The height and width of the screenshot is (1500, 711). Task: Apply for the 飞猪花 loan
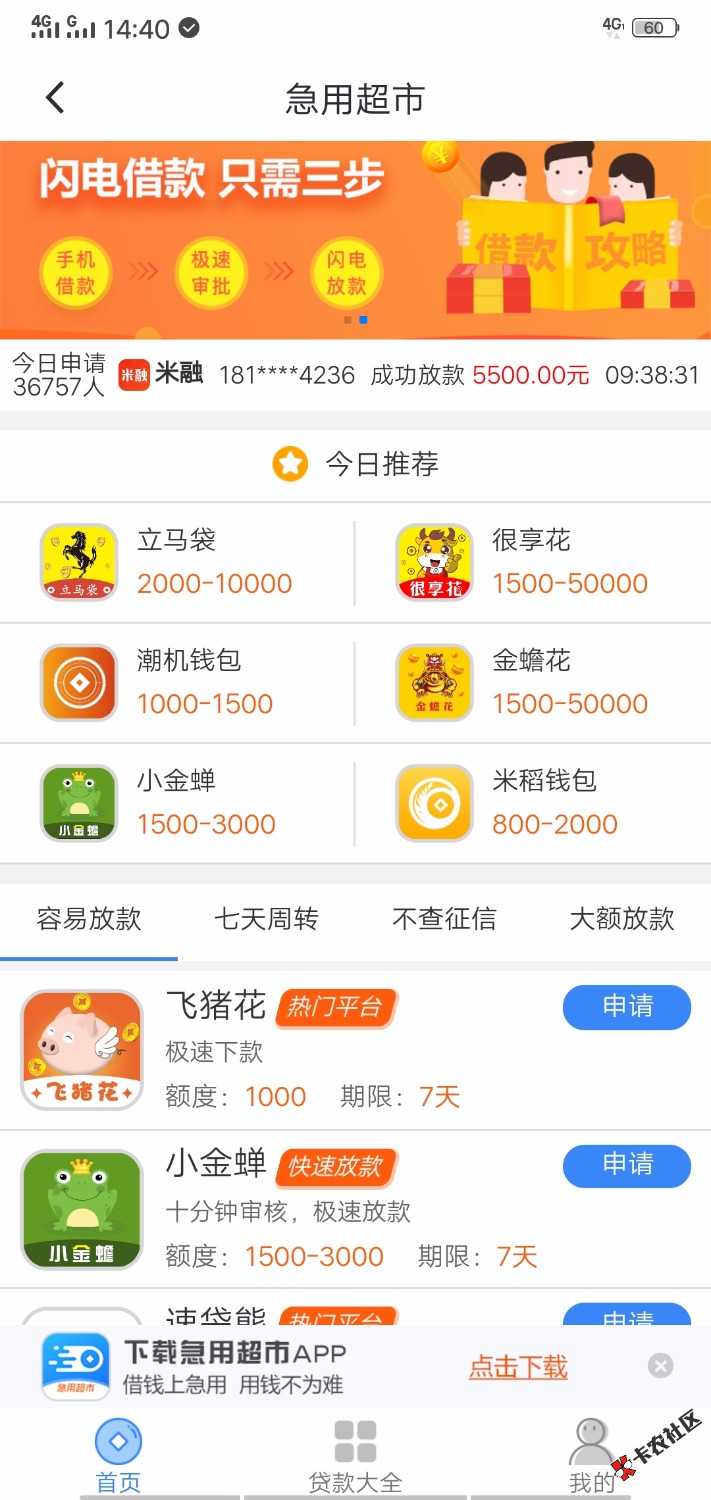pos(627,1007)
